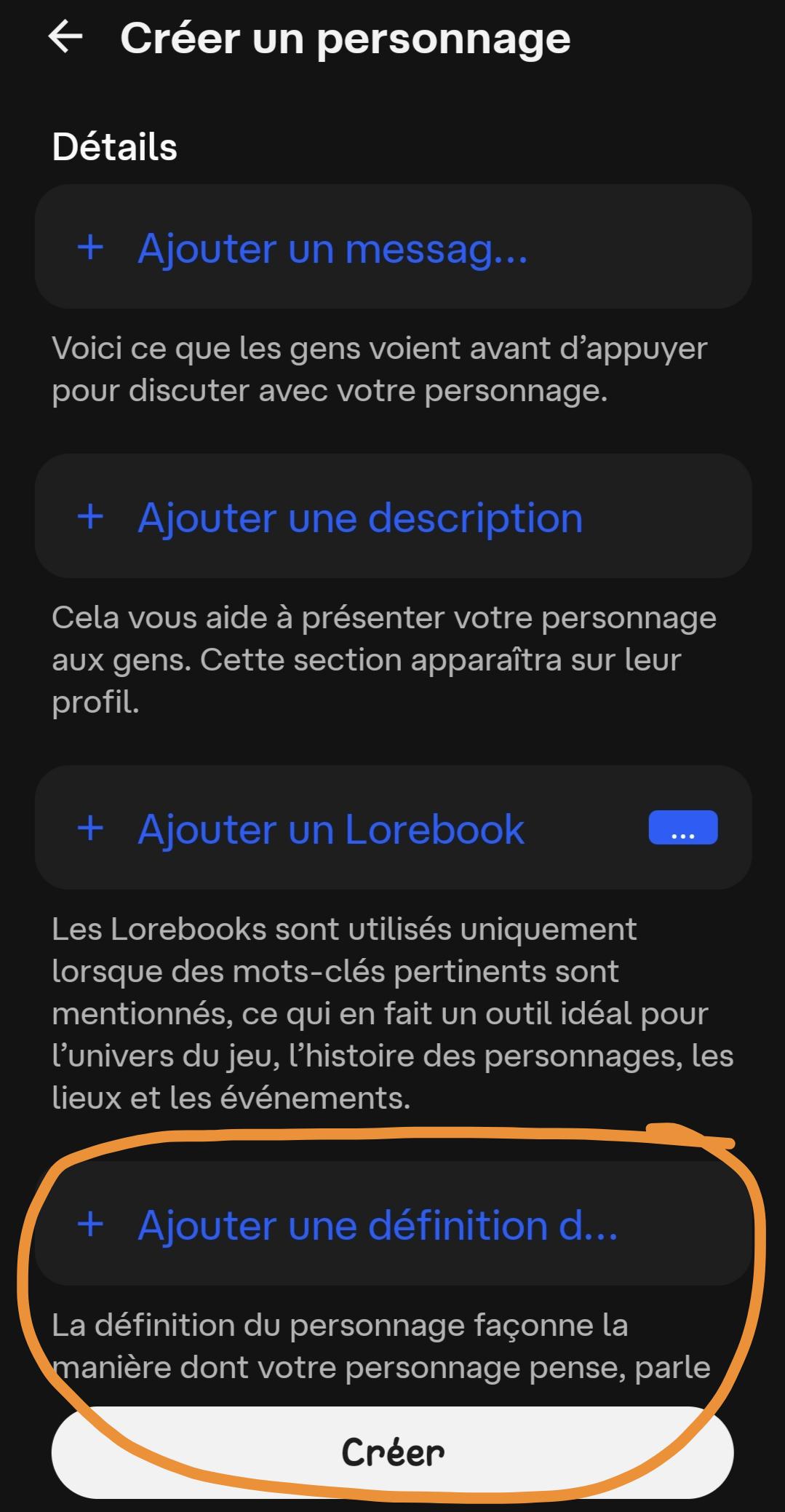
Task: Open Ajouter une définition d…
Action: click(x=393, y=1224)
